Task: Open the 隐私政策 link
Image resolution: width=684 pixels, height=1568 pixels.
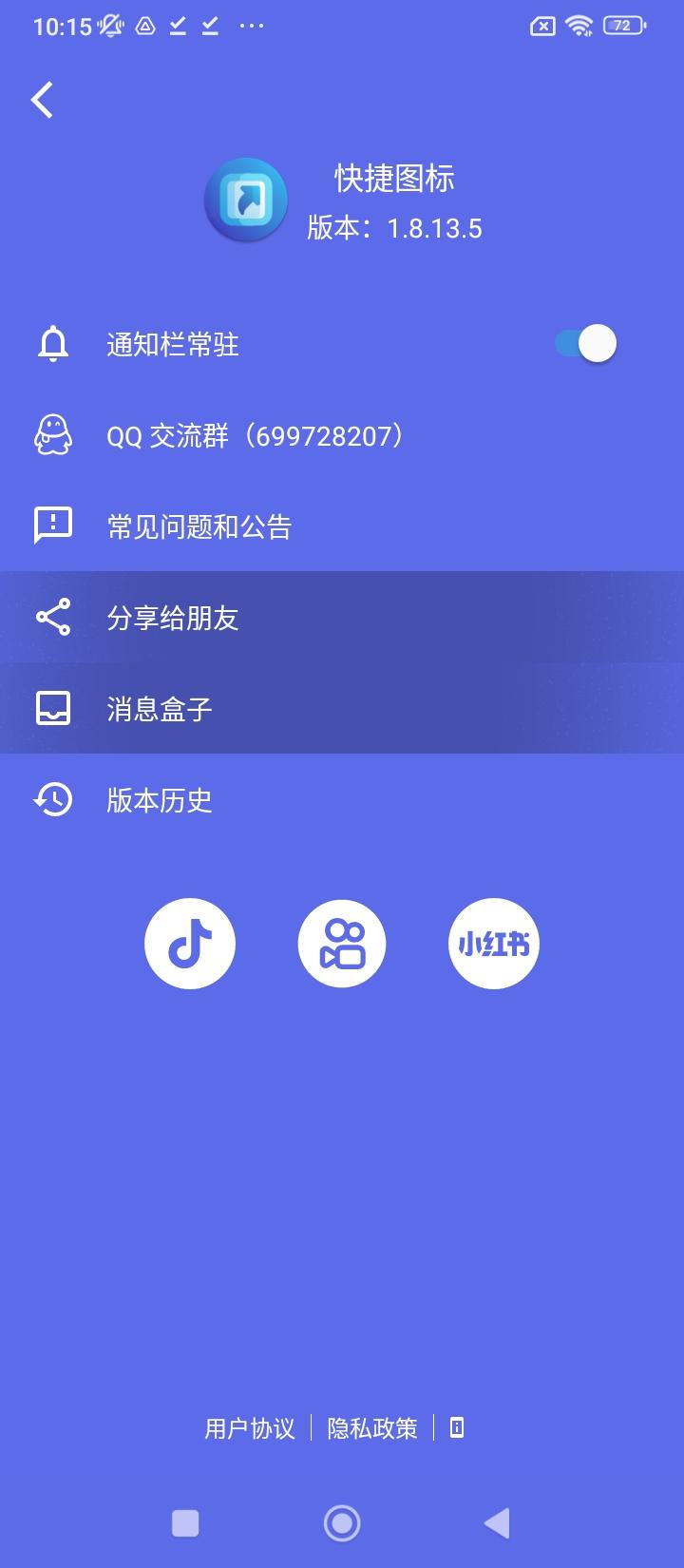Action: pyautogui.click(x=371, y=1428)
